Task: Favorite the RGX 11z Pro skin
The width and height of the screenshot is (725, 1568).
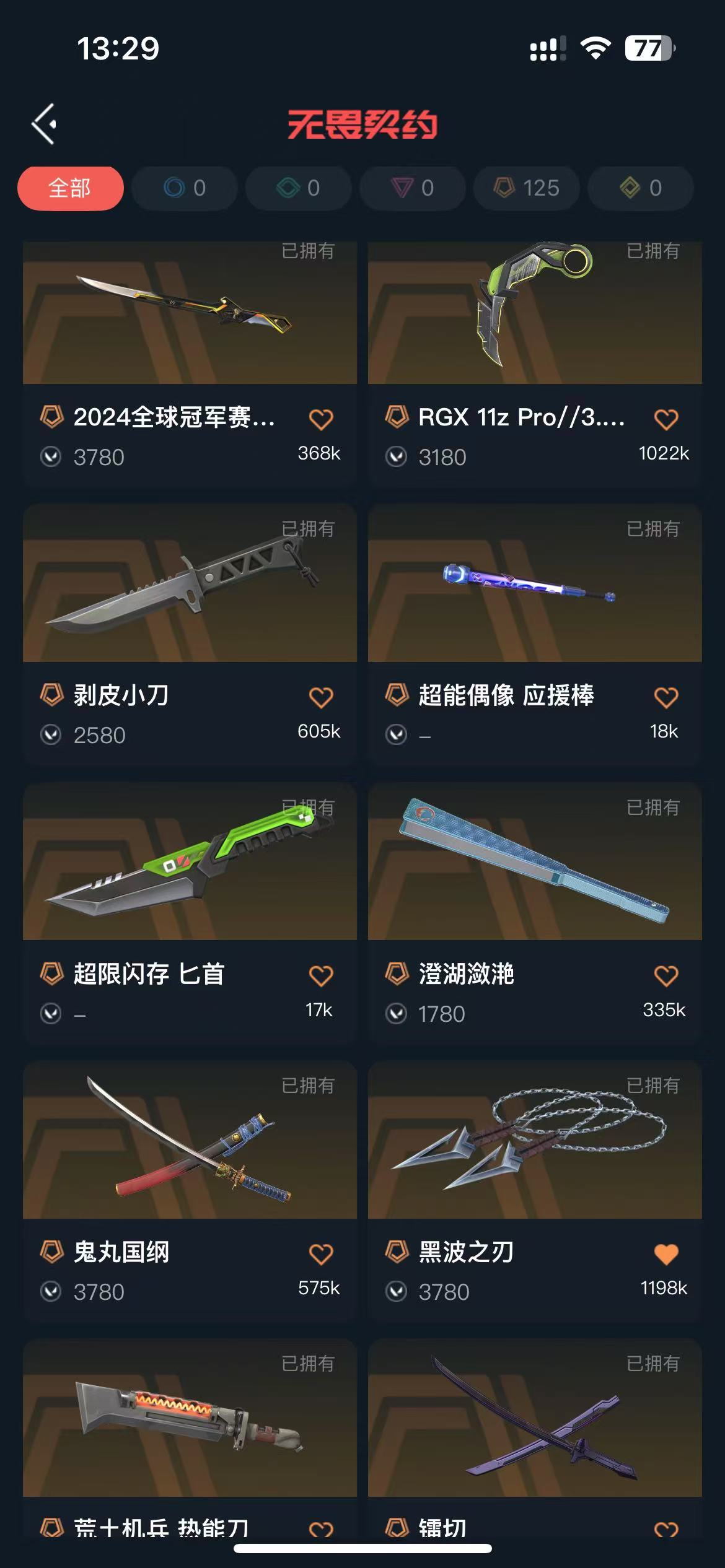Action: (x=666, y=419)
